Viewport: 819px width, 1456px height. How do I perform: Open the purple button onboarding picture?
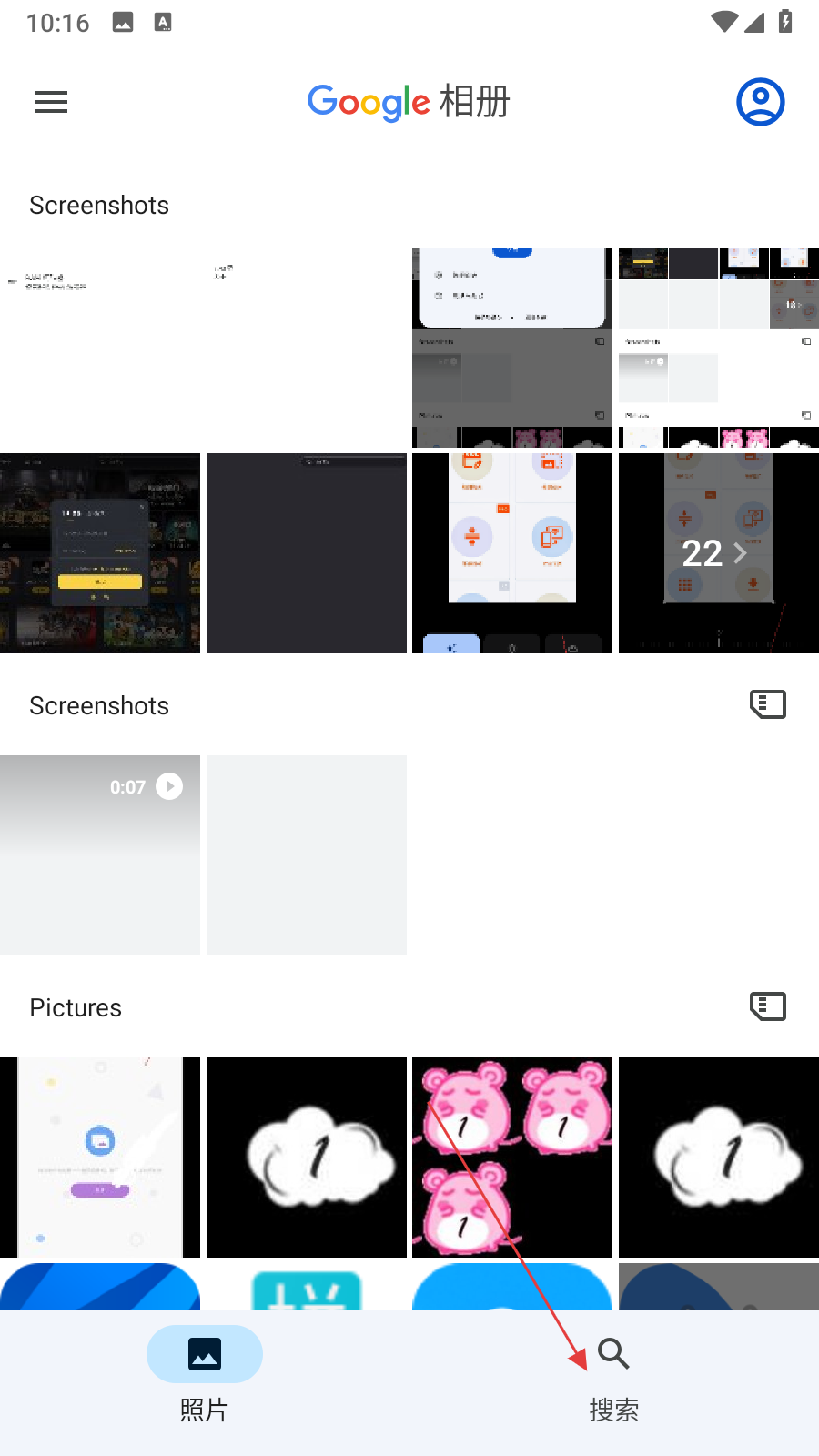pos(100,1157)
